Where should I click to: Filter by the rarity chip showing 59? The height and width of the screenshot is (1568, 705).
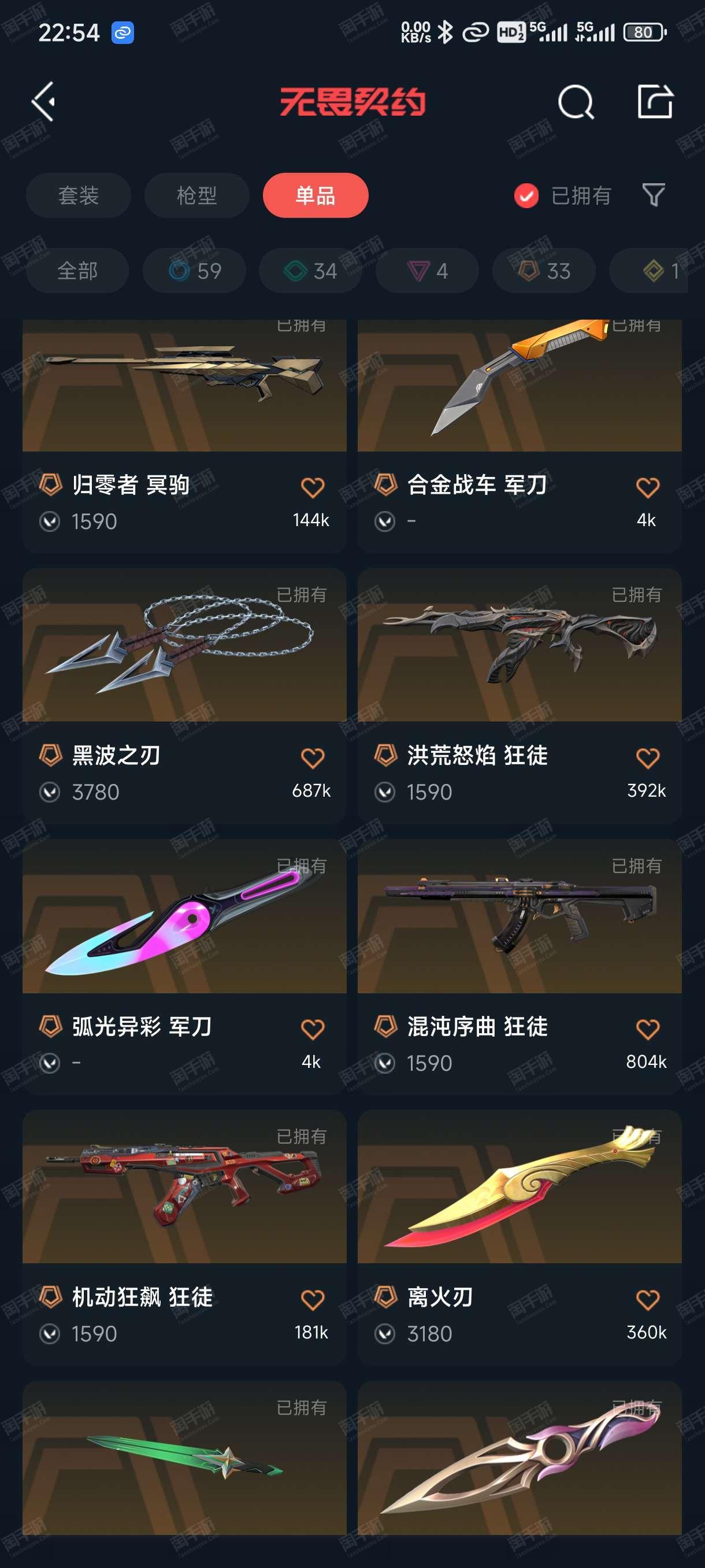click(195, 271)
